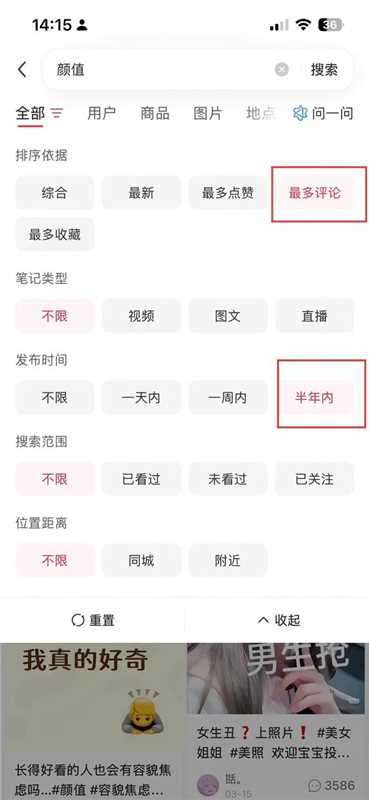Sort by 最多点赞
Image resolution: width=369 pixels, height=800 pixels.
tap(228, 193)
